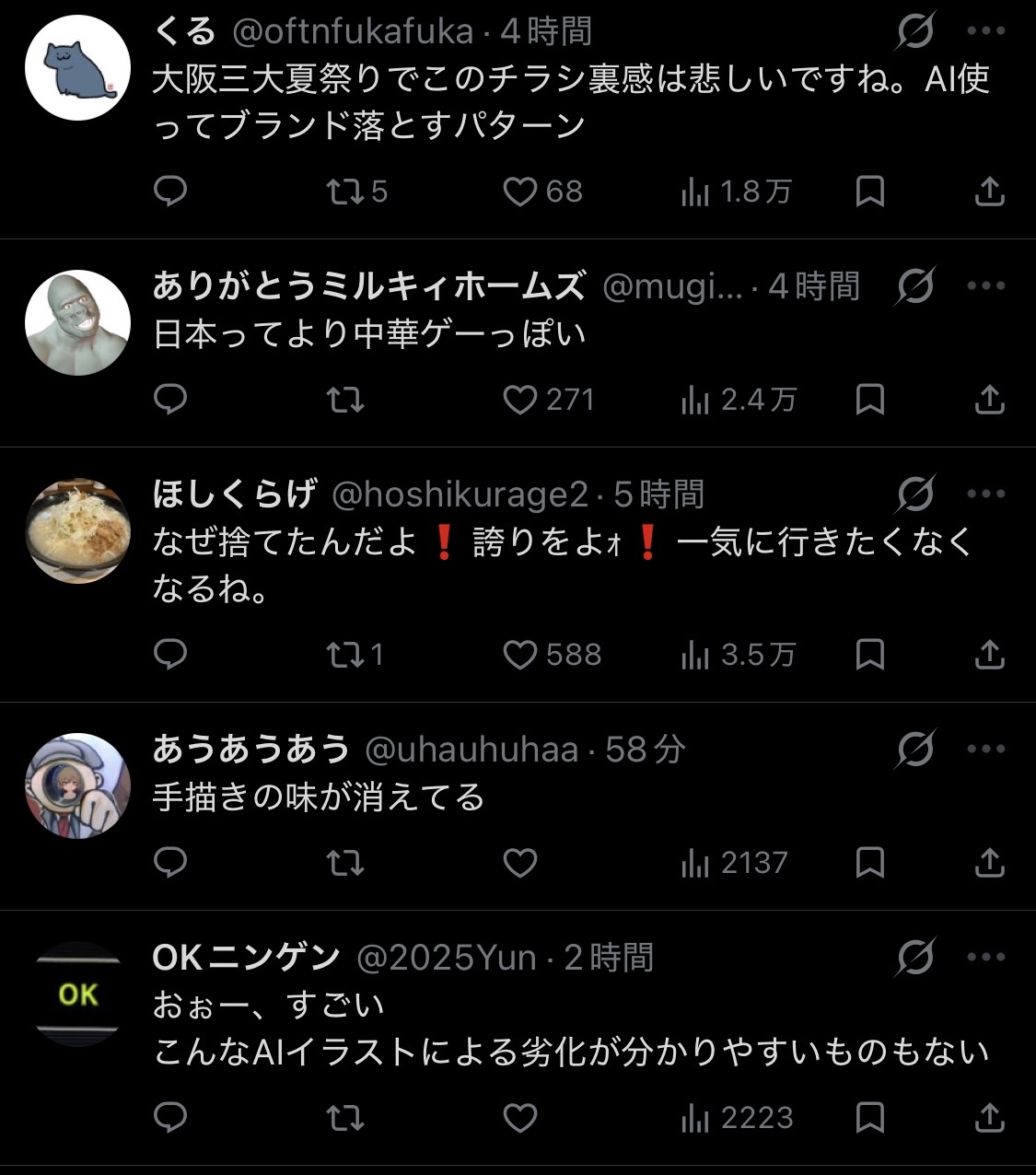Bookmark OKニンゲン's reply

870,1118
